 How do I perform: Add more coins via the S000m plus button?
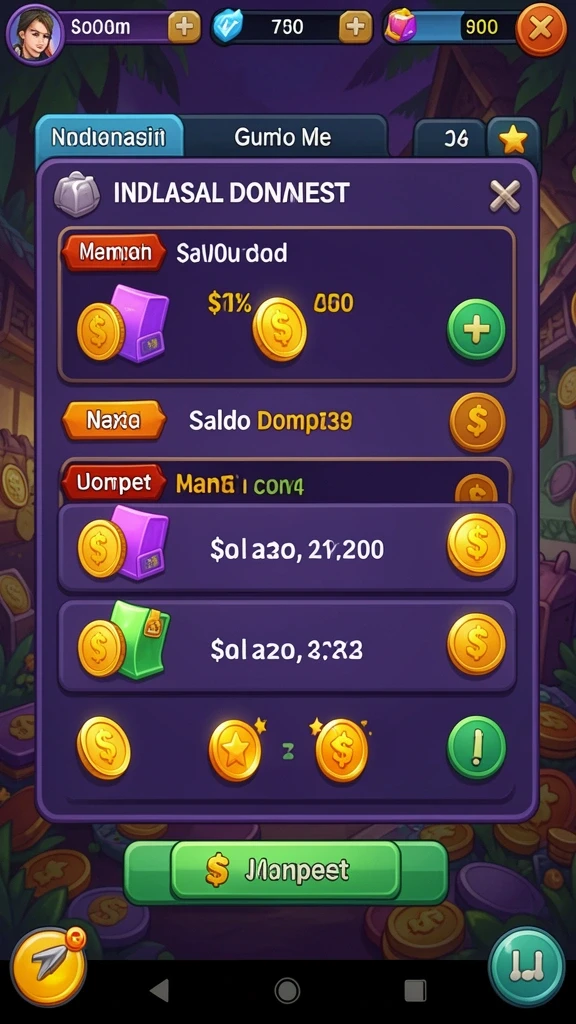(x=185, y=27)
